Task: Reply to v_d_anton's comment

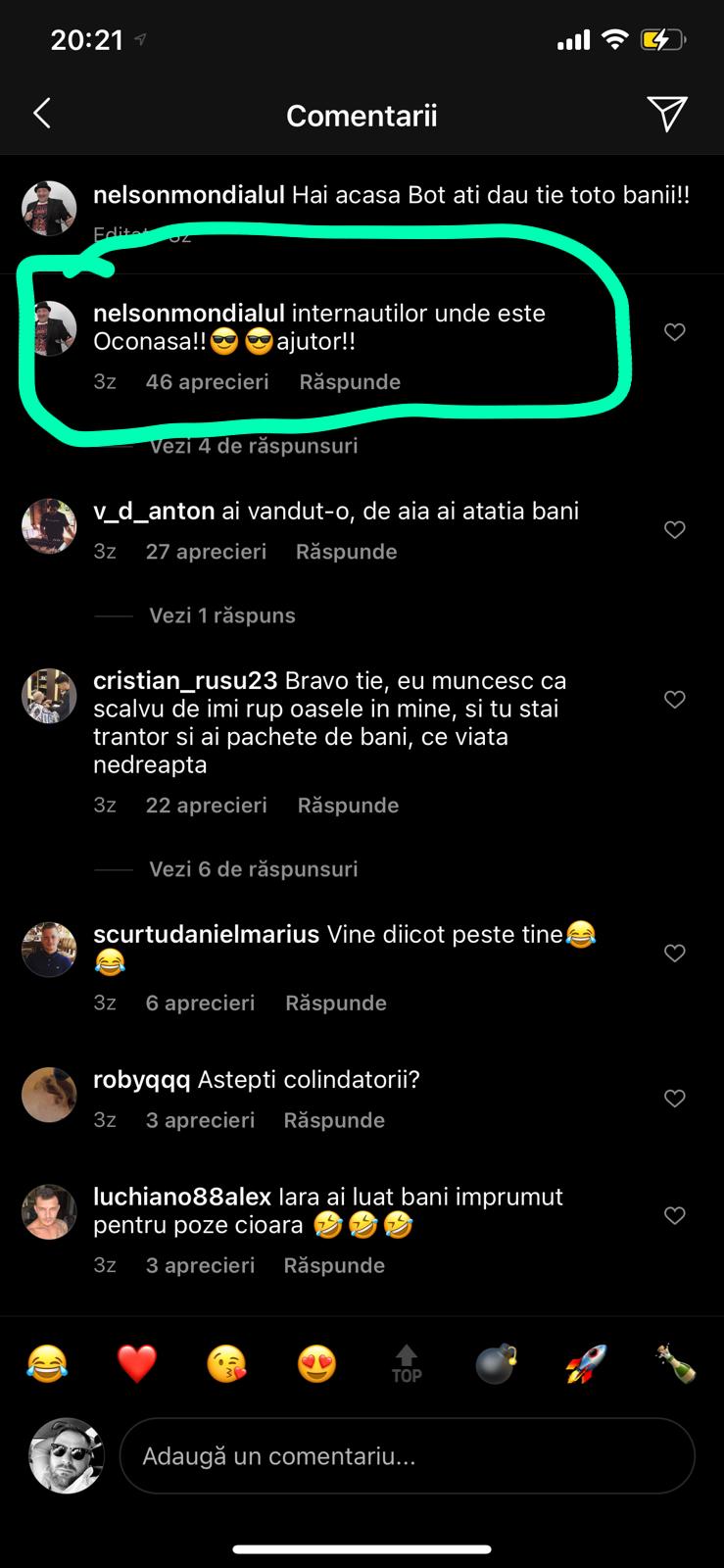Action: (x=346, y=552)
